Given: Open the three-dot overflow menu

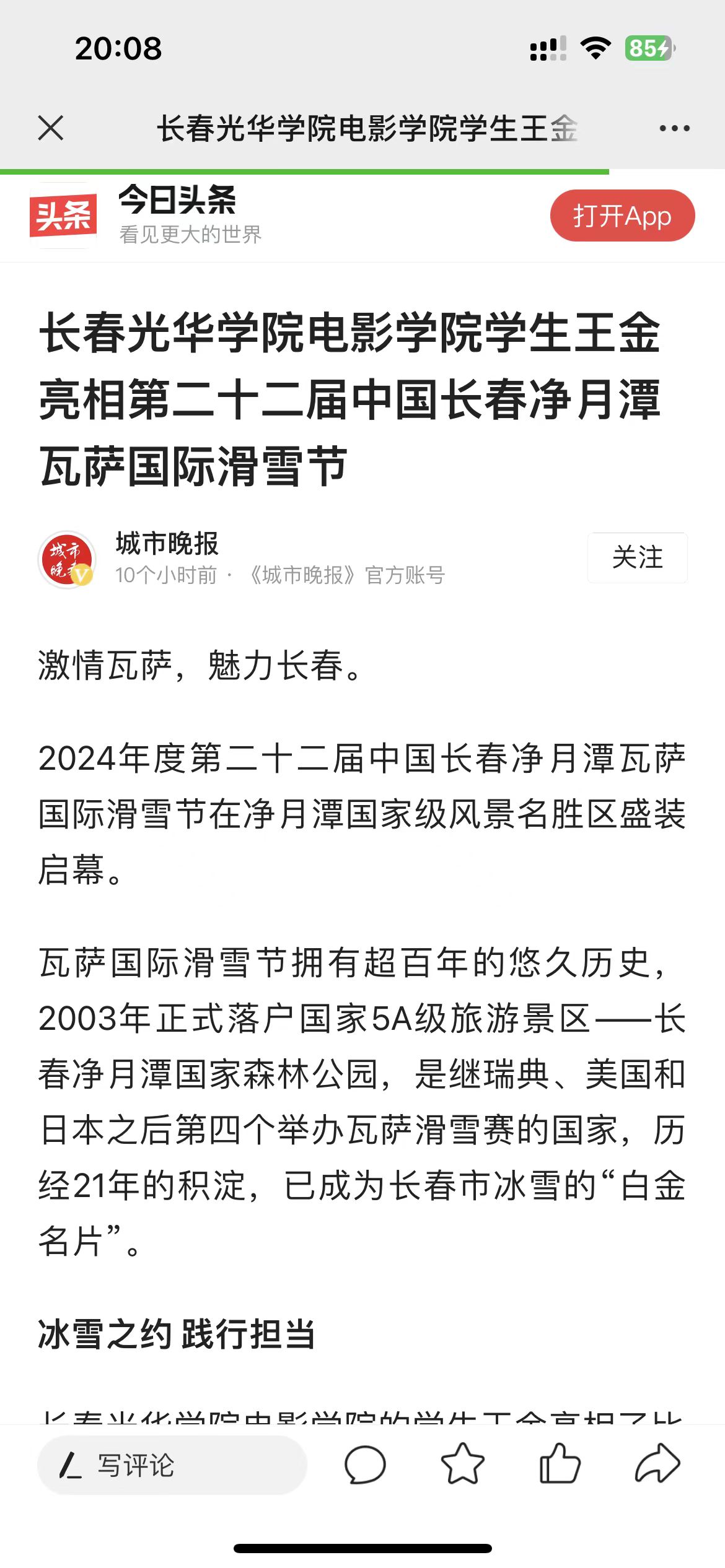Looking at the screenshot, I should (x=674, y=128).
